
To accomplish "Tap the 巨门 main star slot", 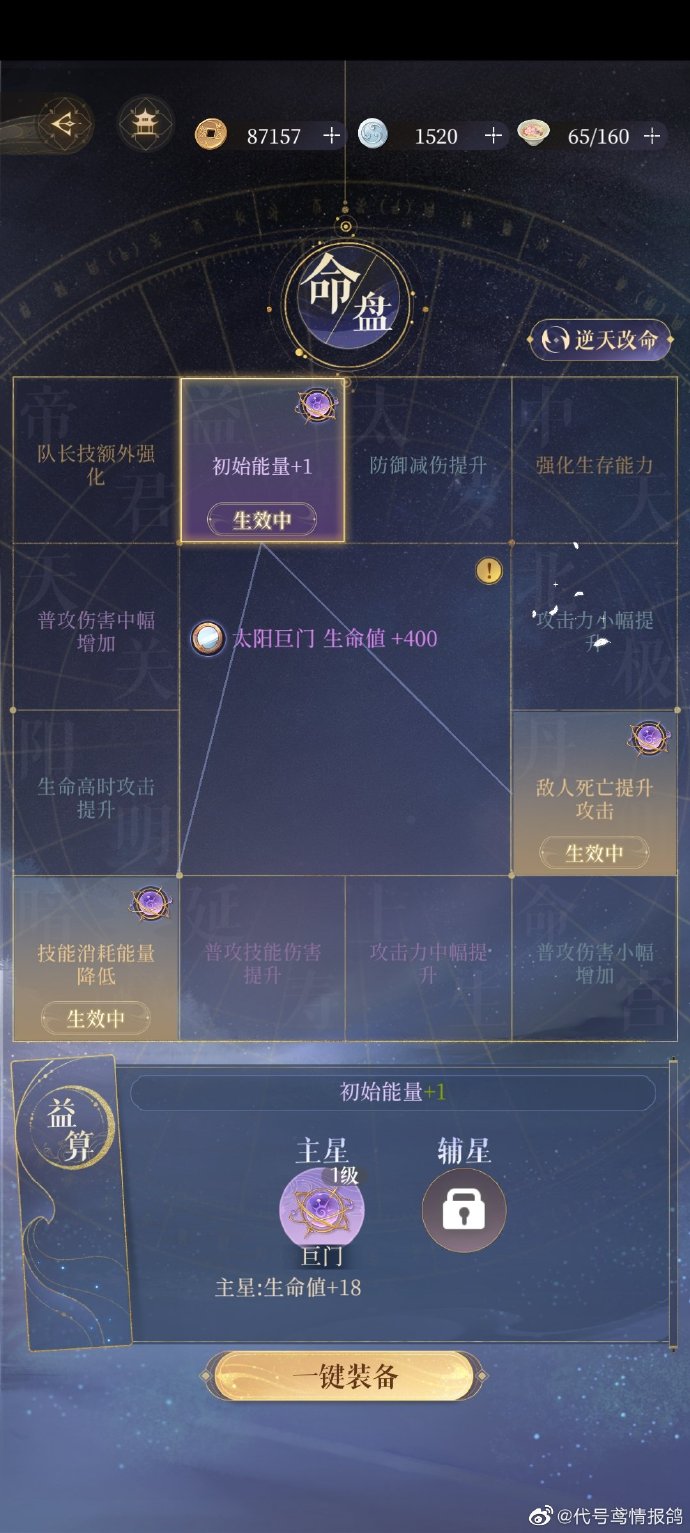I will pos(321,1210).
